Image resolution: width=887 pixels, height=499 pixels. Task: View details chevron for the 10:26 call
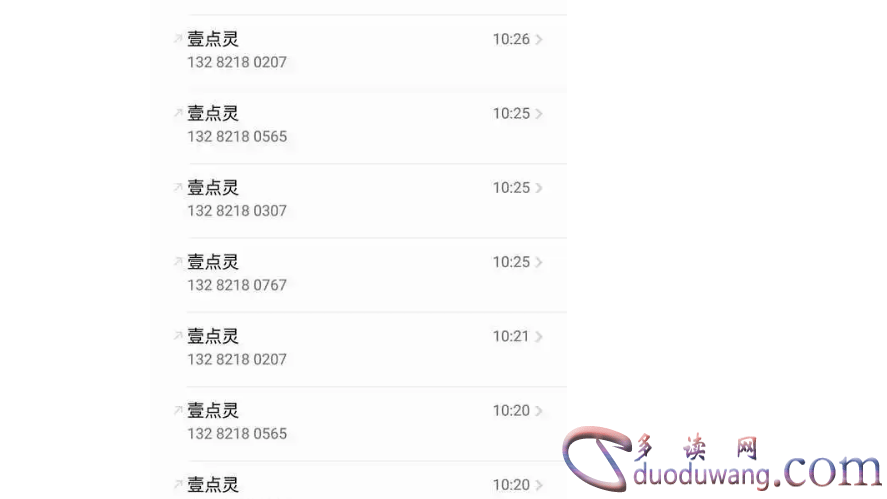click(539, 40)
